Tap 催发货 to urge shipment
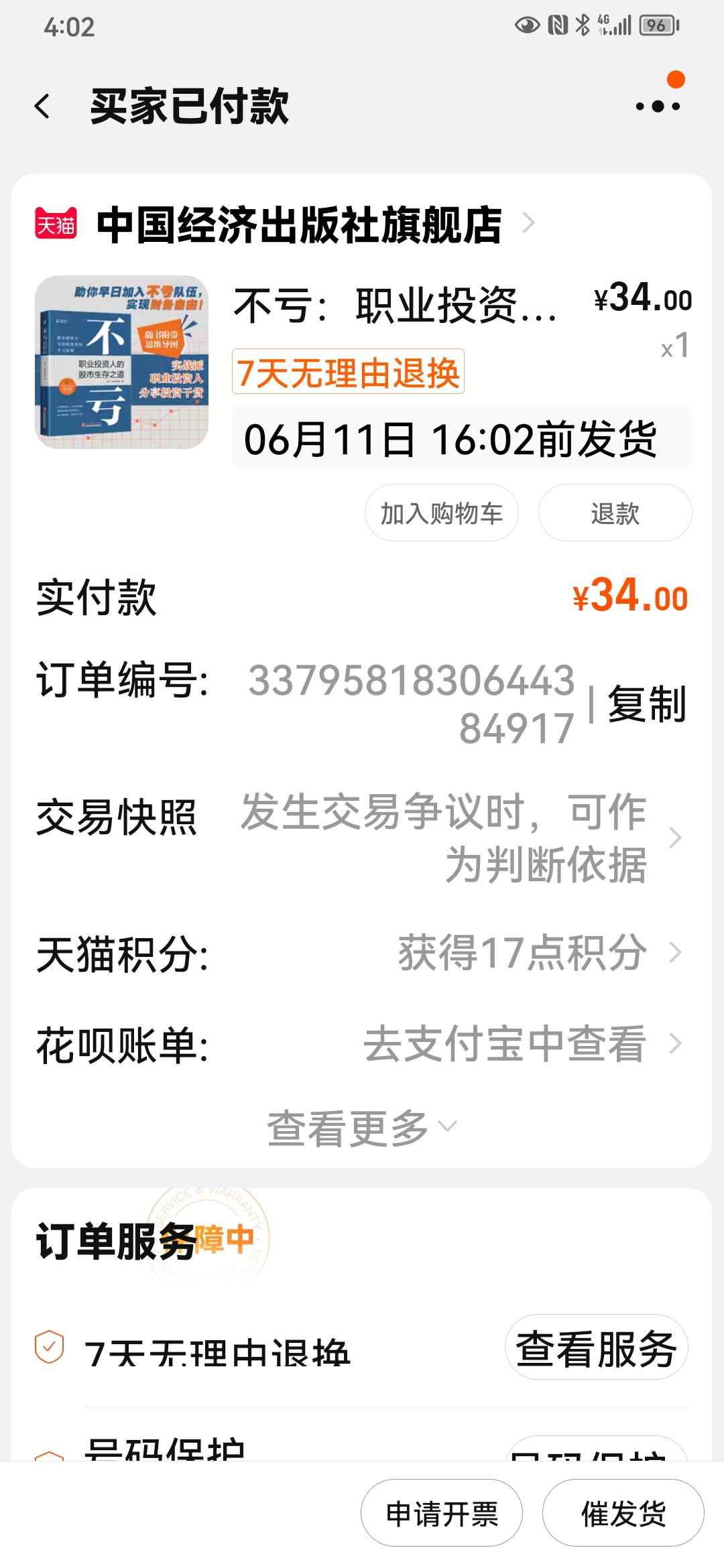724x1568 pixels. pyautogui.click(x=623, y=1513)
